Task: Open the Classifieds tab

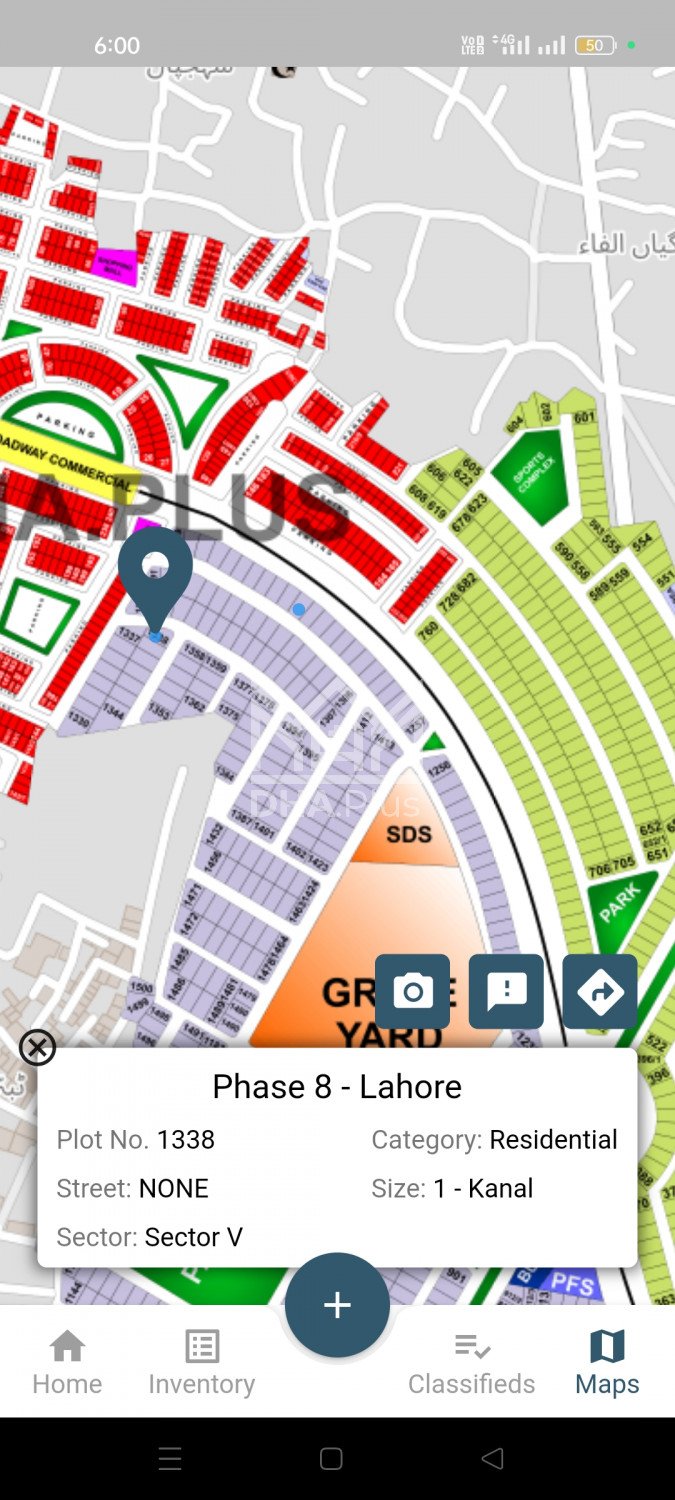Action: tap(472, 1361)
